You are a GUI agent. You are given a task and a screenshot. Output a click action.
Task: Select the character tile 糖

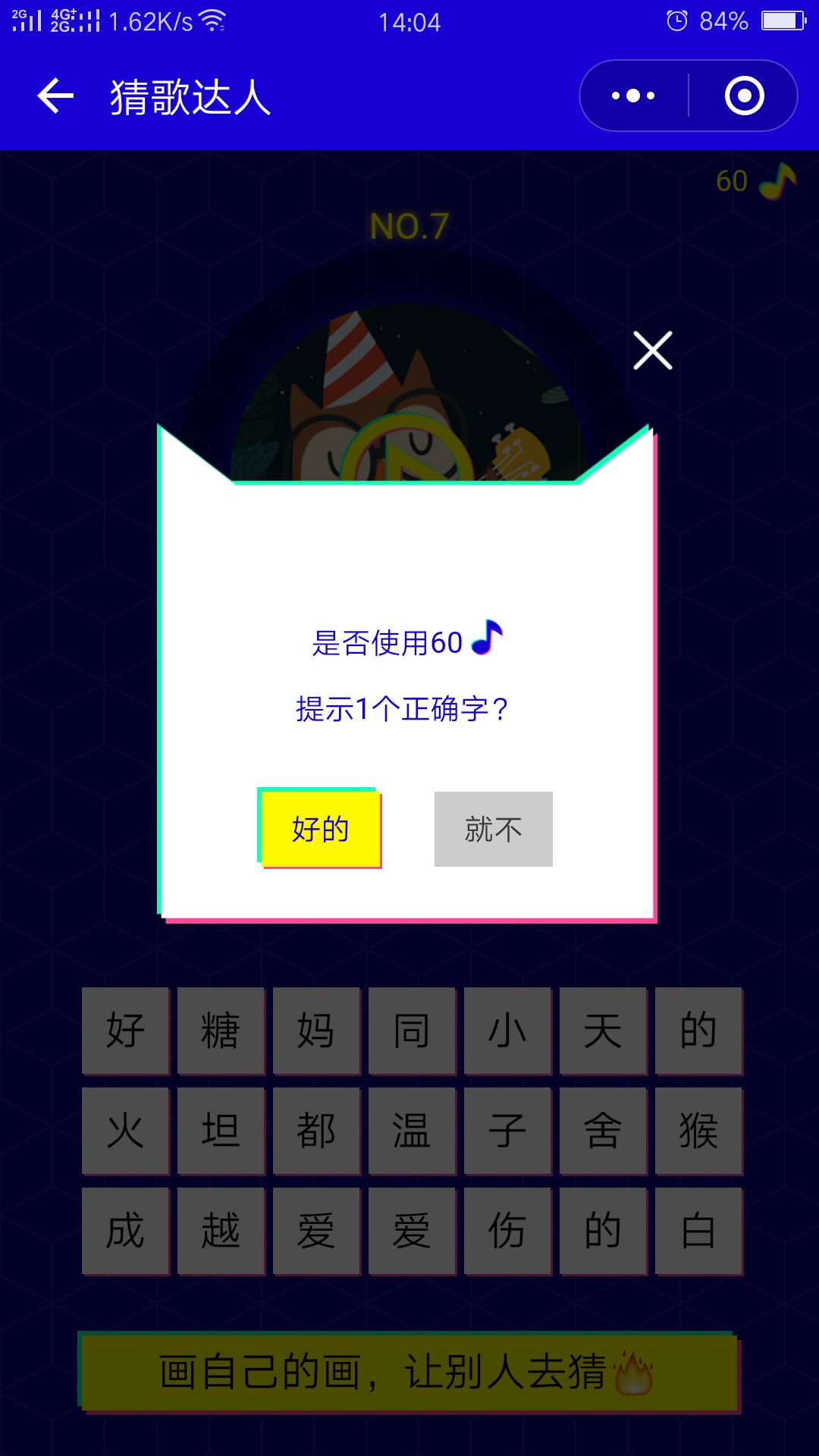pos(220,1030)
